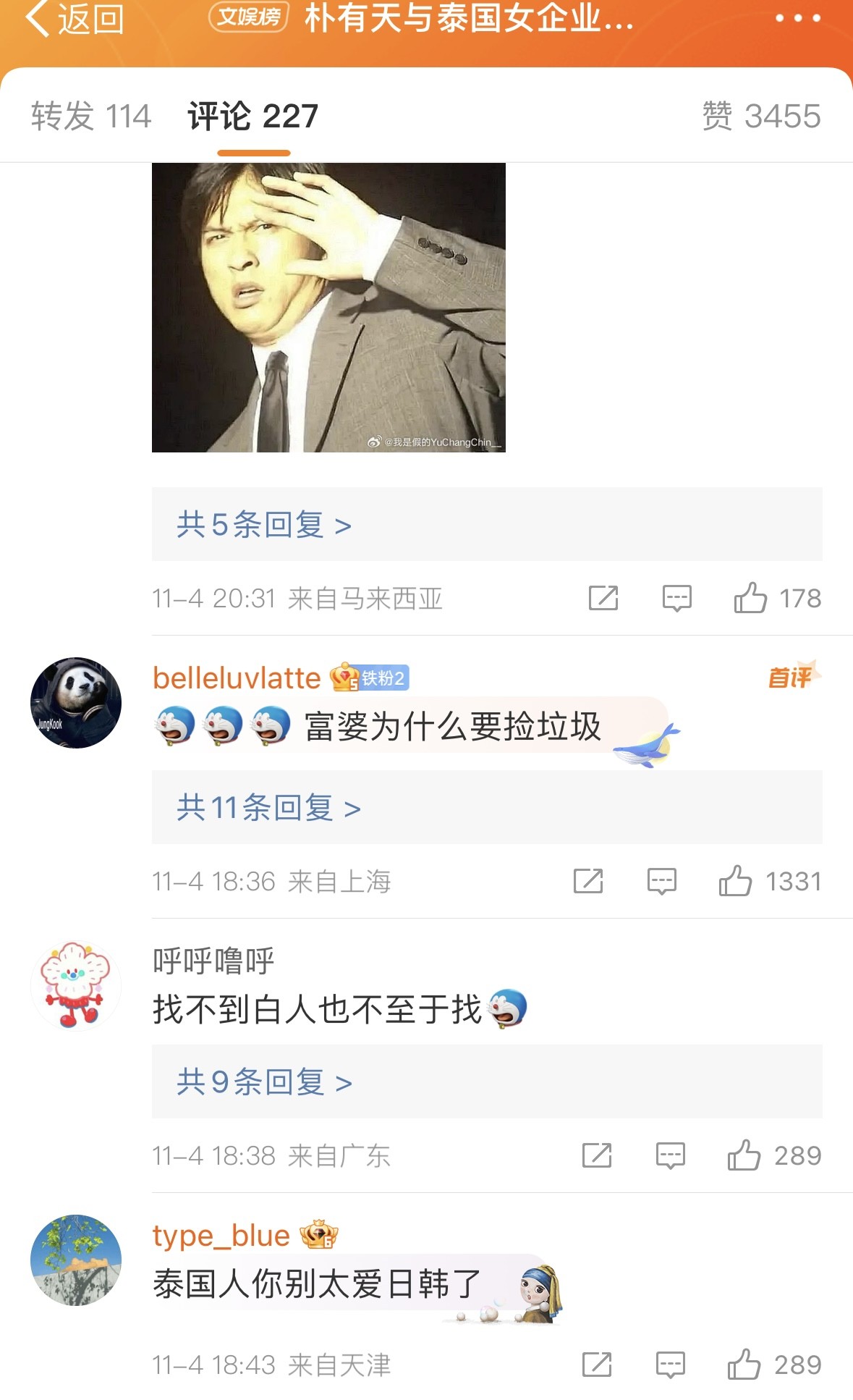Image resolution: width=853 pixels, height=1400 pixels.
Task: Expand 共9条回复 replies
Action: click(x=264, y=1082)
